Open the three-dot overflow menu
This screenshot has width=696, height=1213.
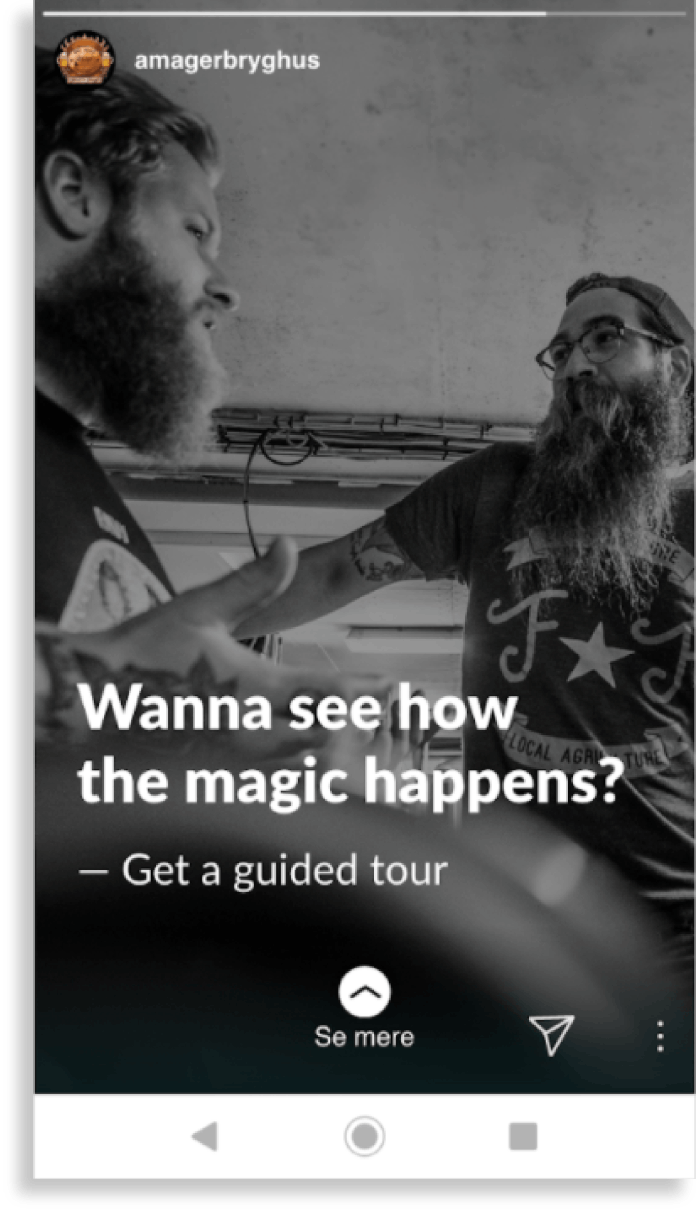click(x=660, y=1036)
